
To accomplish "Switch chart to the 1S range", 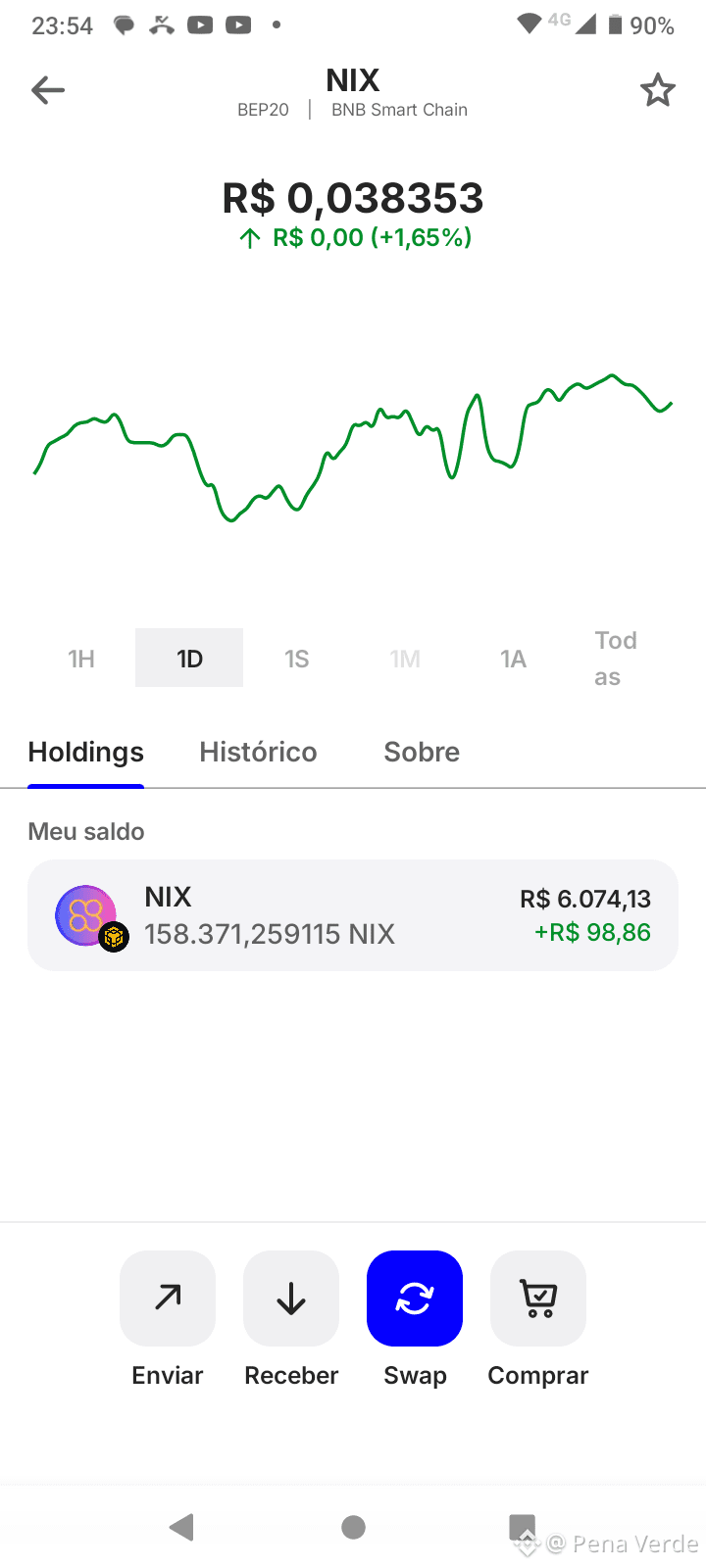I will pyautogui.click(x=296, y=659).
